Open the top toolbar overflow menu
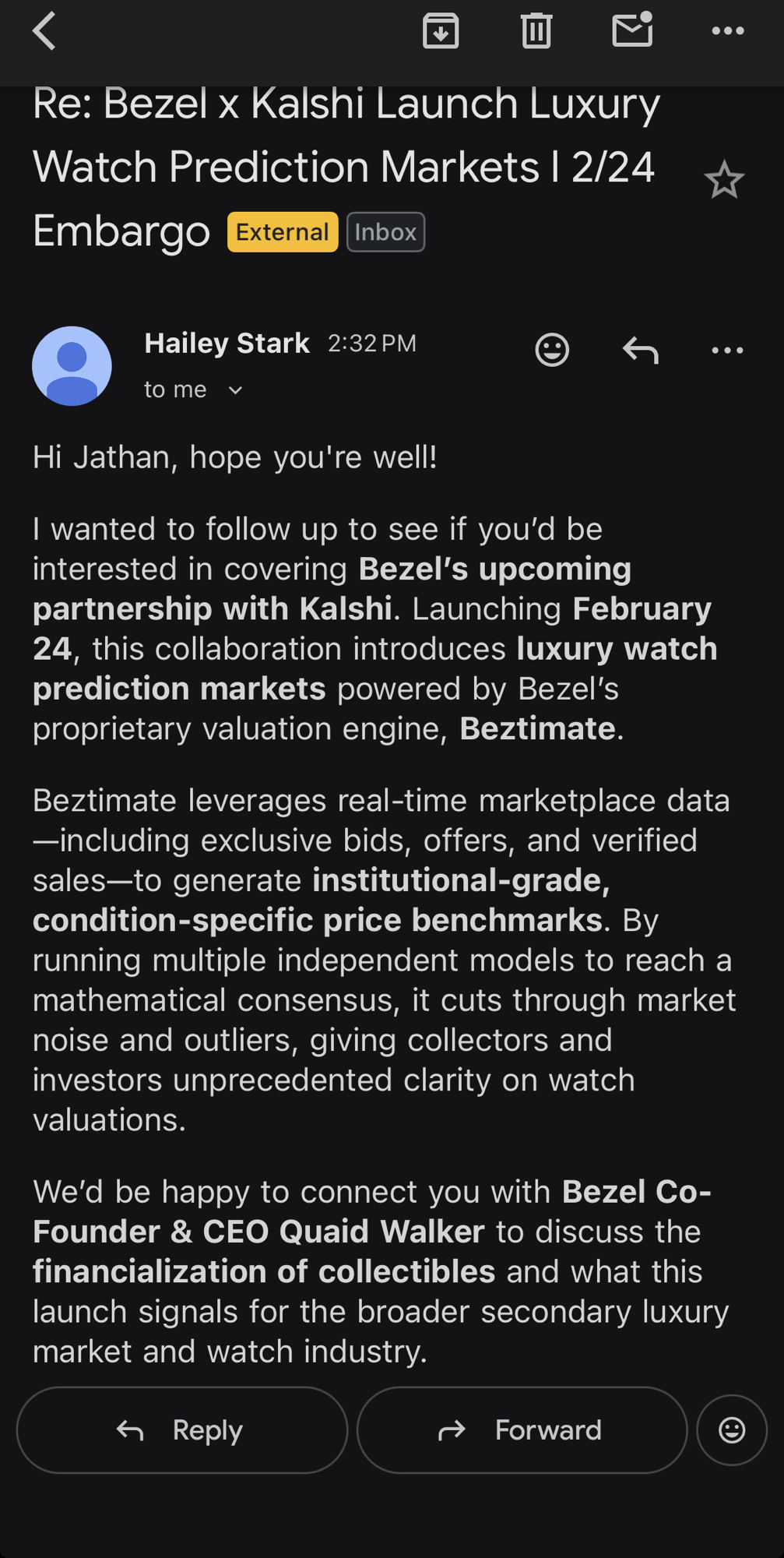Viewport: 784px width, 1558px height. tap(728, 31)
